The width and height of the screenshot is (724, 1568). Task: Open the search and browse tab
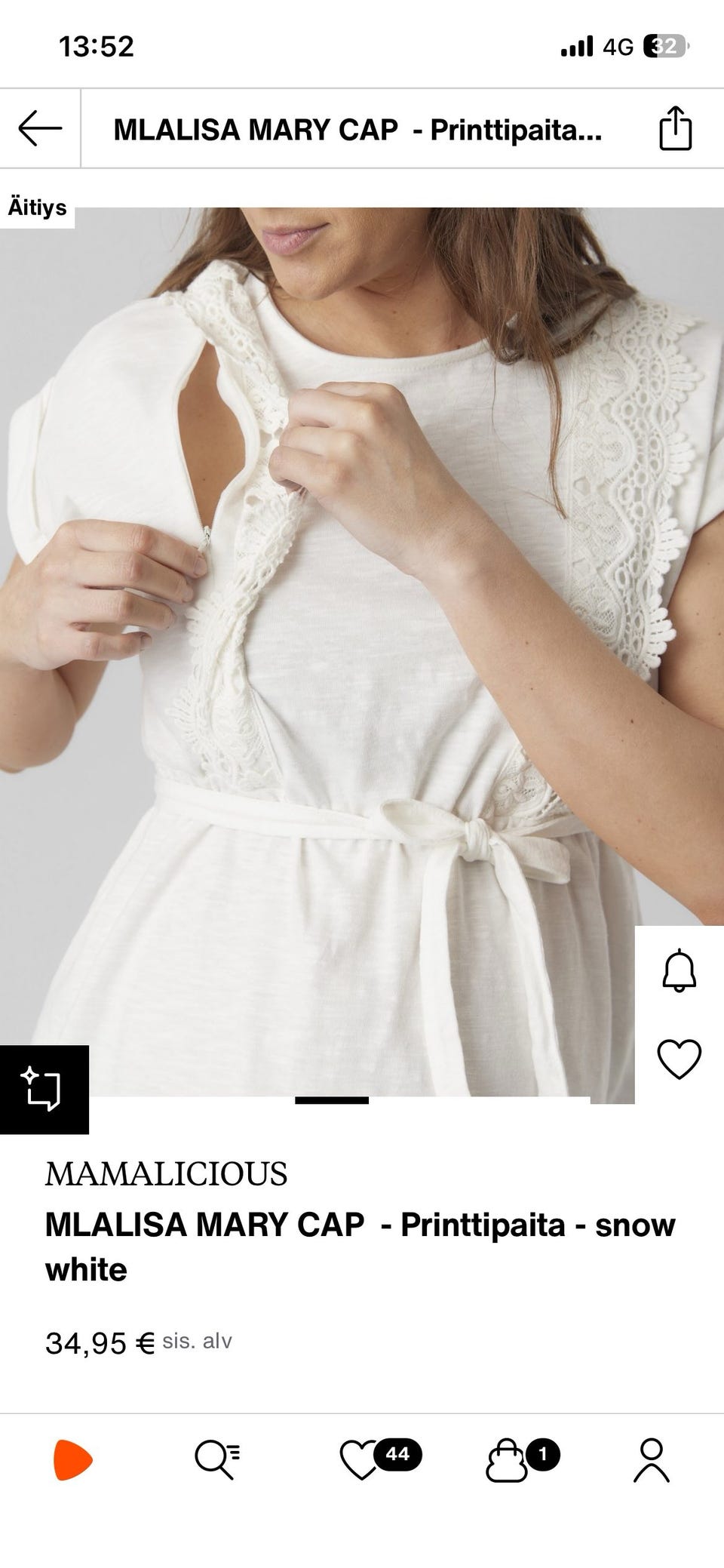[x=217, y=1459]
